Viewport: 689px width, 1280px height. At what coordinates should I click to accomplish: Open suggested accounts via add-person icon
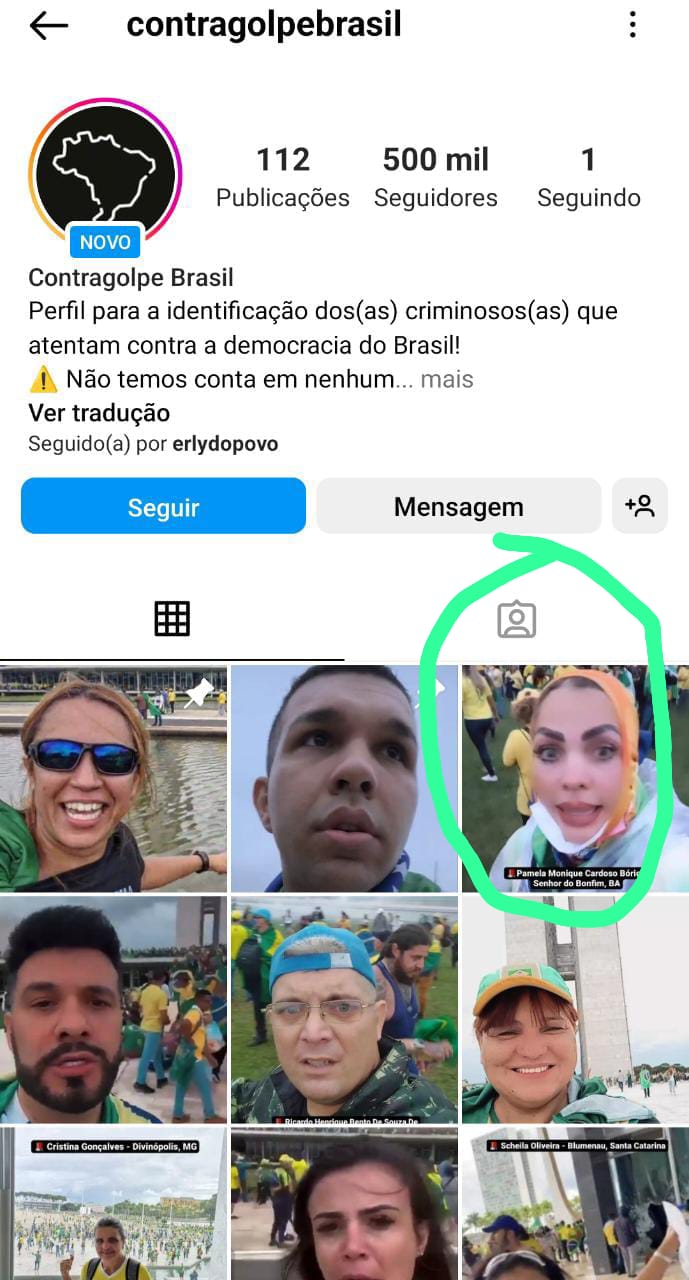pyautogui.click(x=640, y=506)
